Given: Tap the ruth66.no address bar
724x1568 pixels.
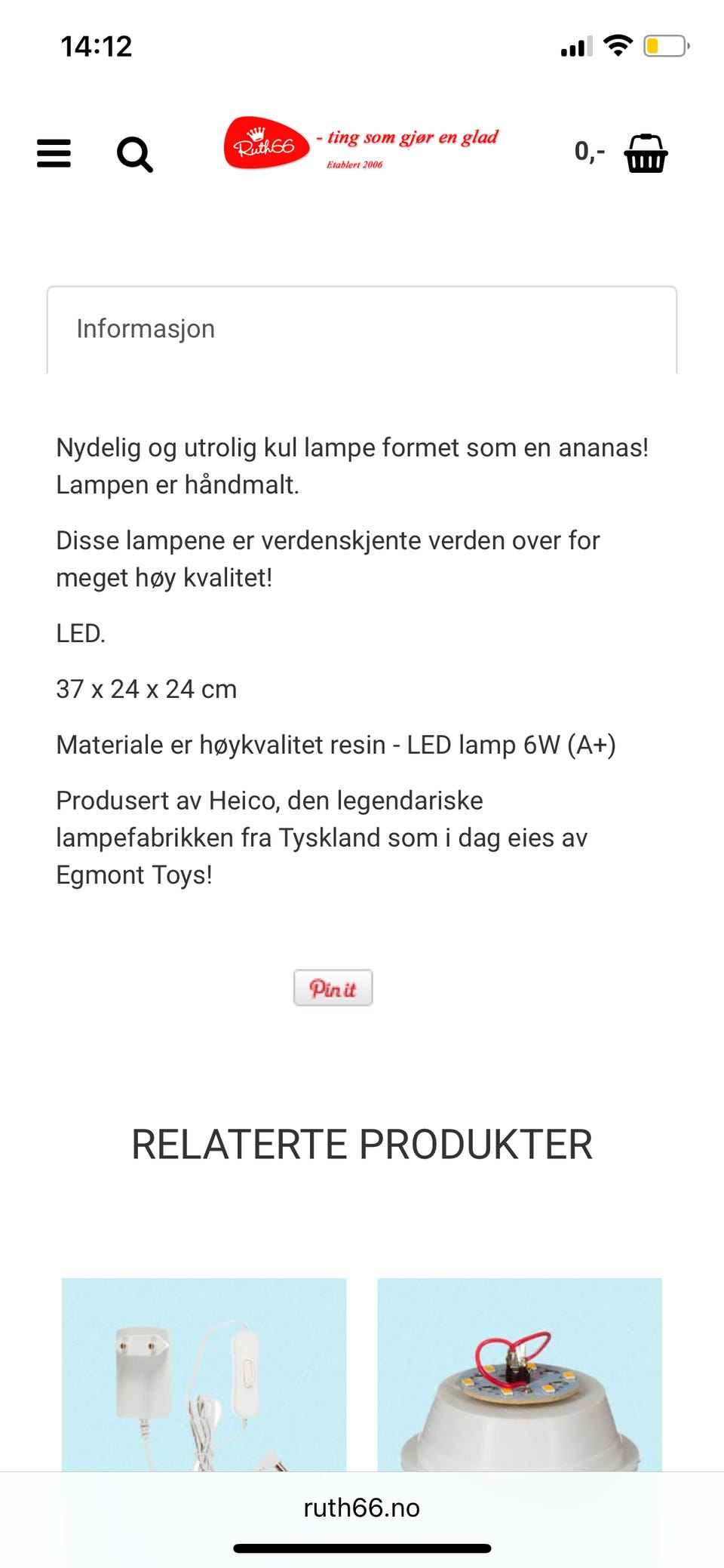Looking at the screenshot, I should pos(362,1508).
